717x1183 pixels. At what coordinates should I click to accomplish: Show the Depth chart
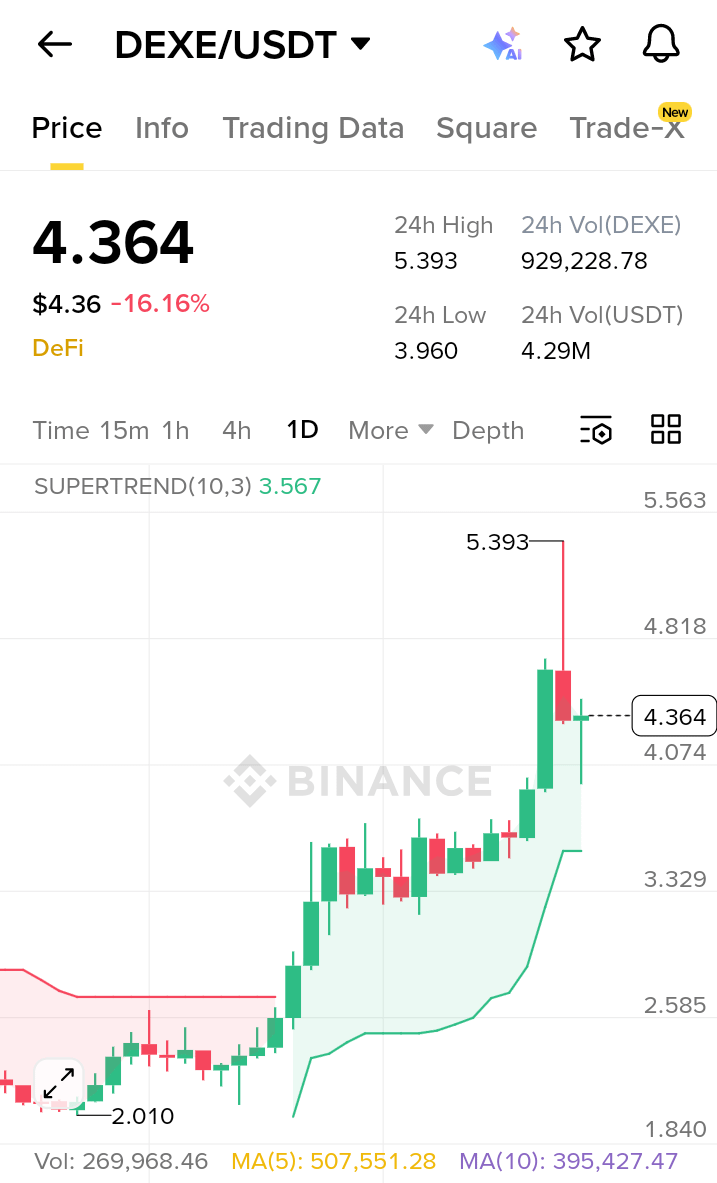pyautogui.click(x=488, y=430)
